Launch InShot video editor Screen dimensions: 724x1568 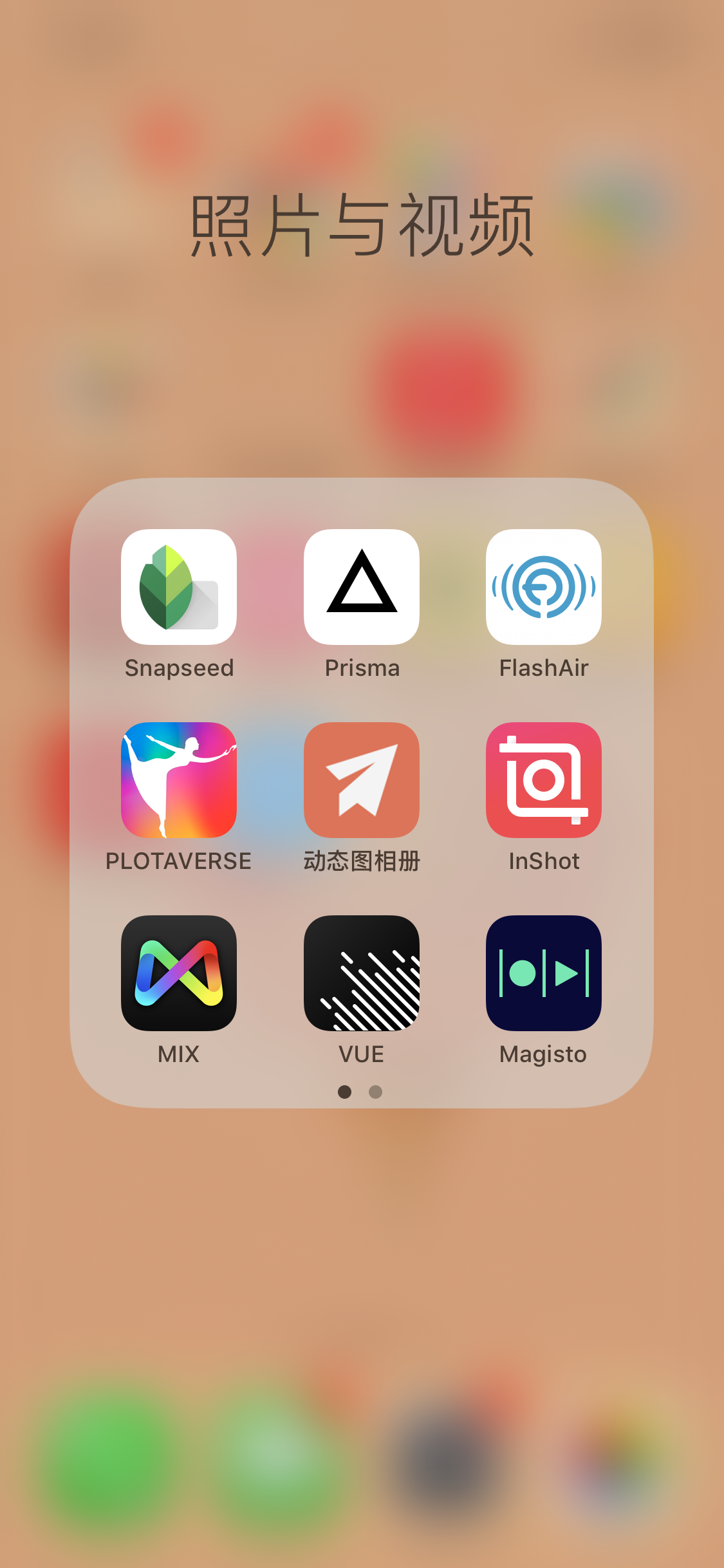544,780
